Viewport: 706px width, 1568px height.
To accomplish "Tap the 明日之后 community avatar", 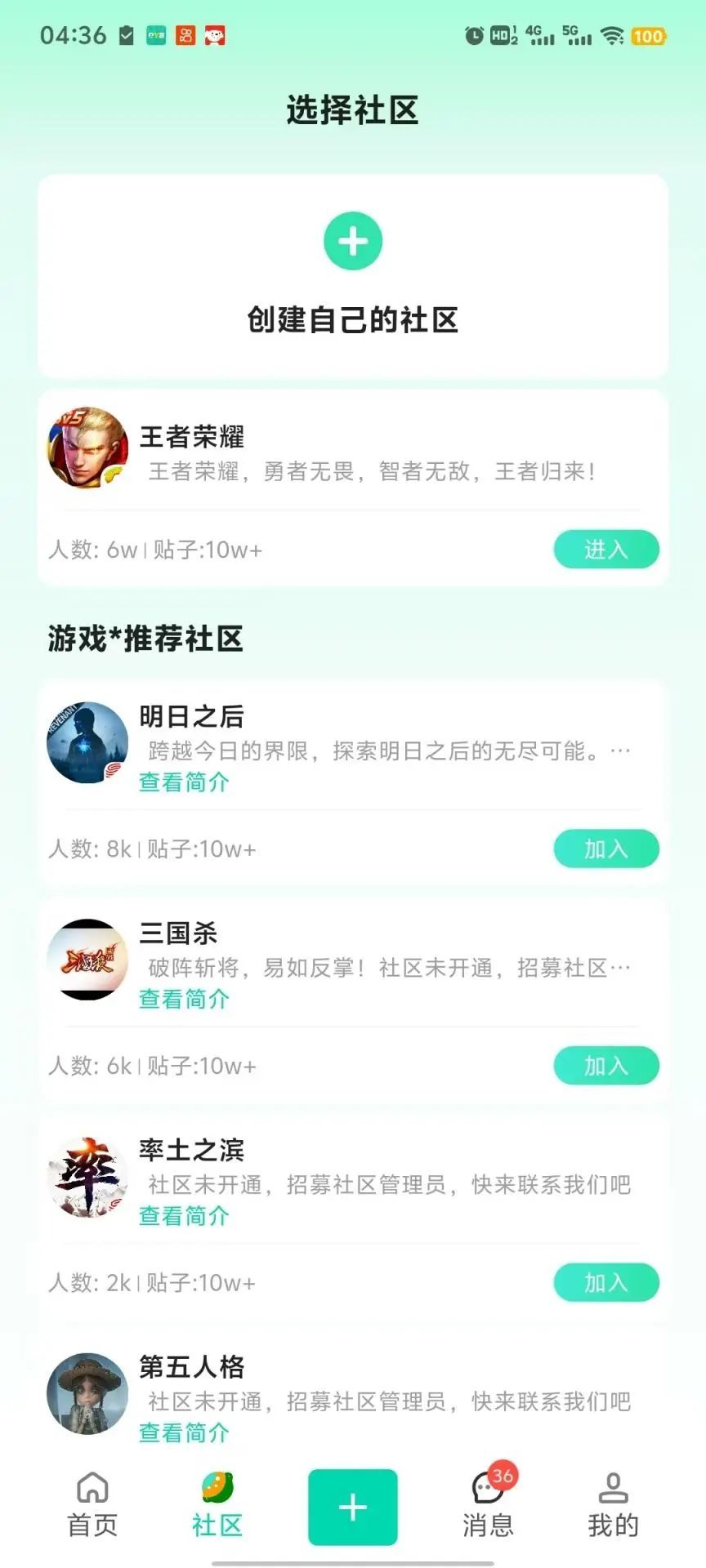I will click(x=87, y=742).
